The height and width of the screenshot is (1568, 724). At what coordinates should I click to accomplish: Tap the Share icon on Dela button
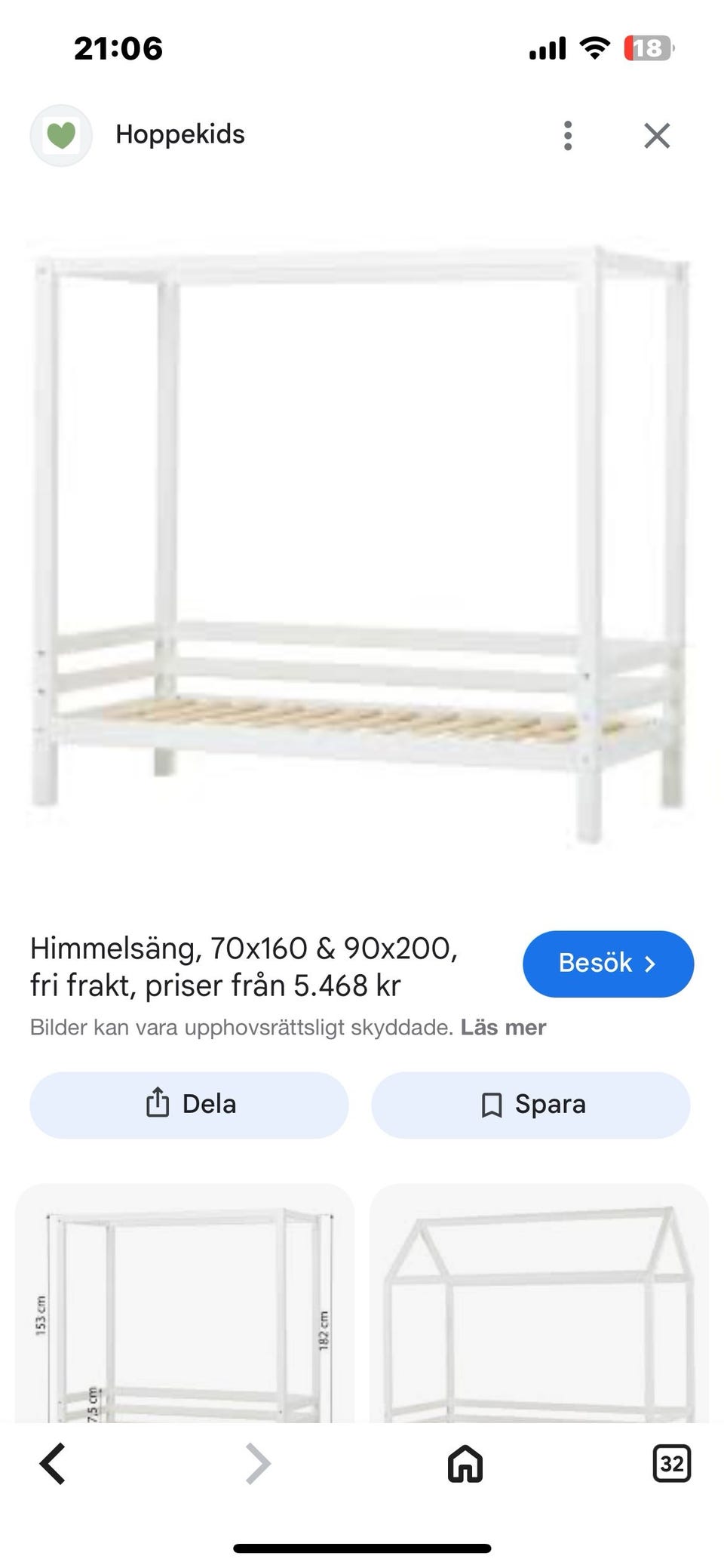(x=156, y=1104)
